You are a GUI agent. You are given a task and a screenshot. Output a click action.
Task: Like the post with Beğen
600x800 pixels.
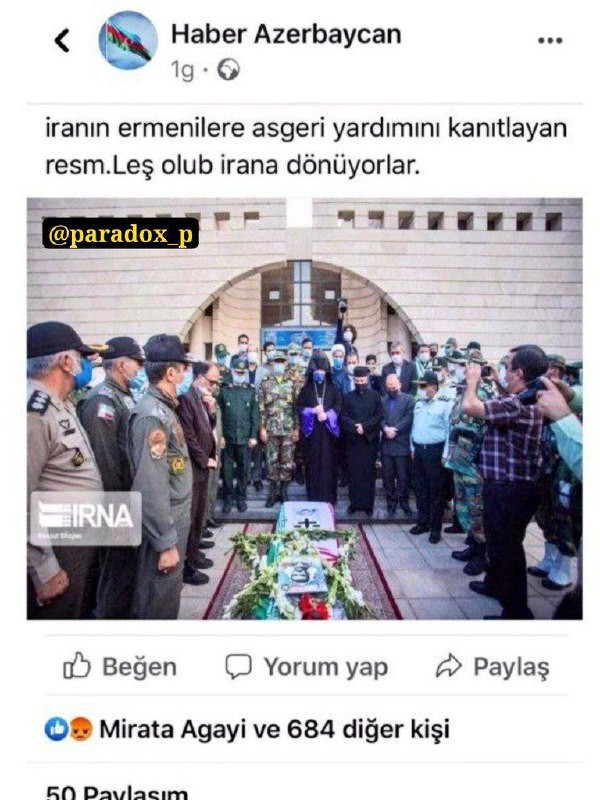[120, 666]
